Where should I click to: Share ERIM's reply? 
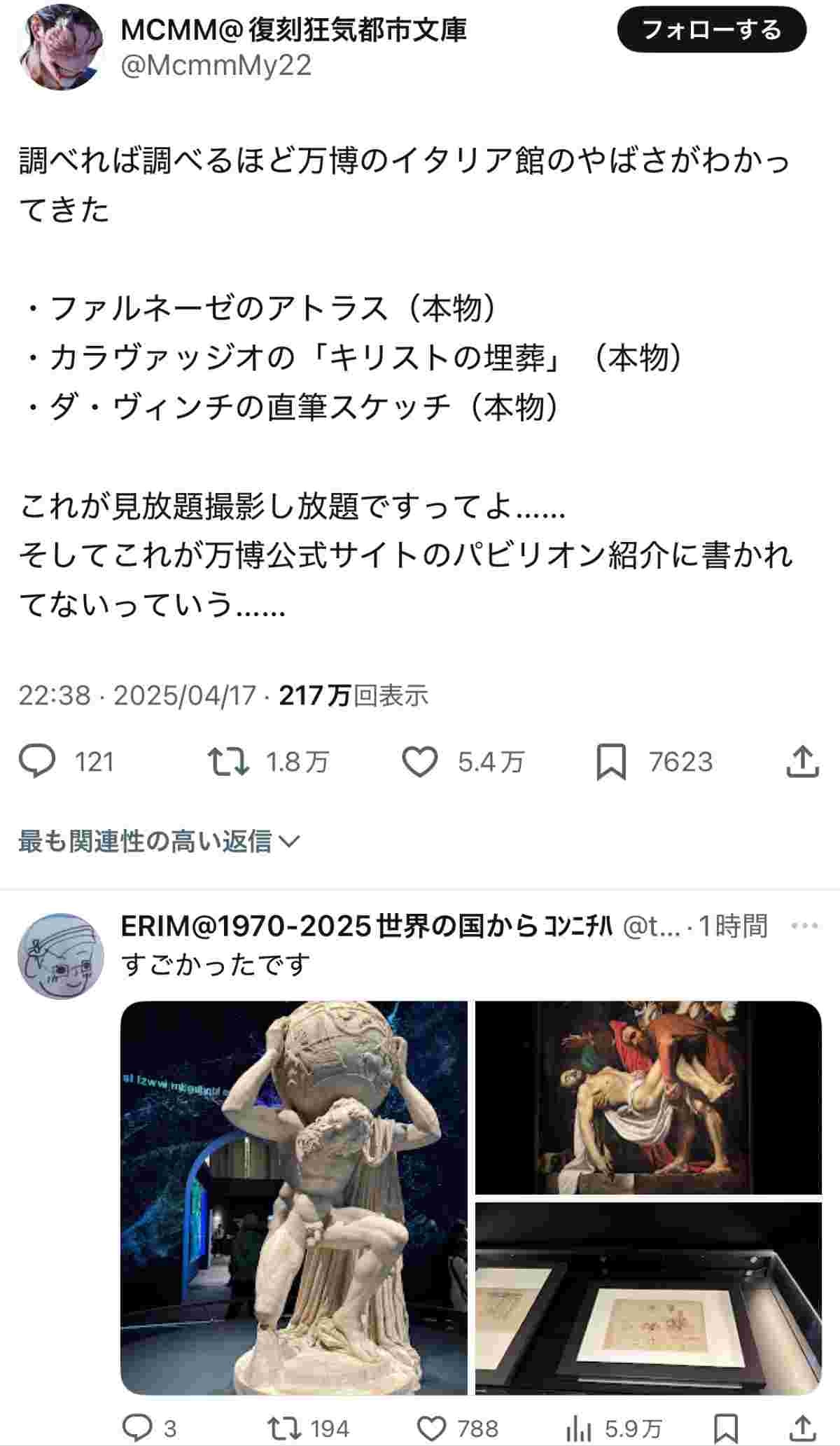click(804, 1426)
